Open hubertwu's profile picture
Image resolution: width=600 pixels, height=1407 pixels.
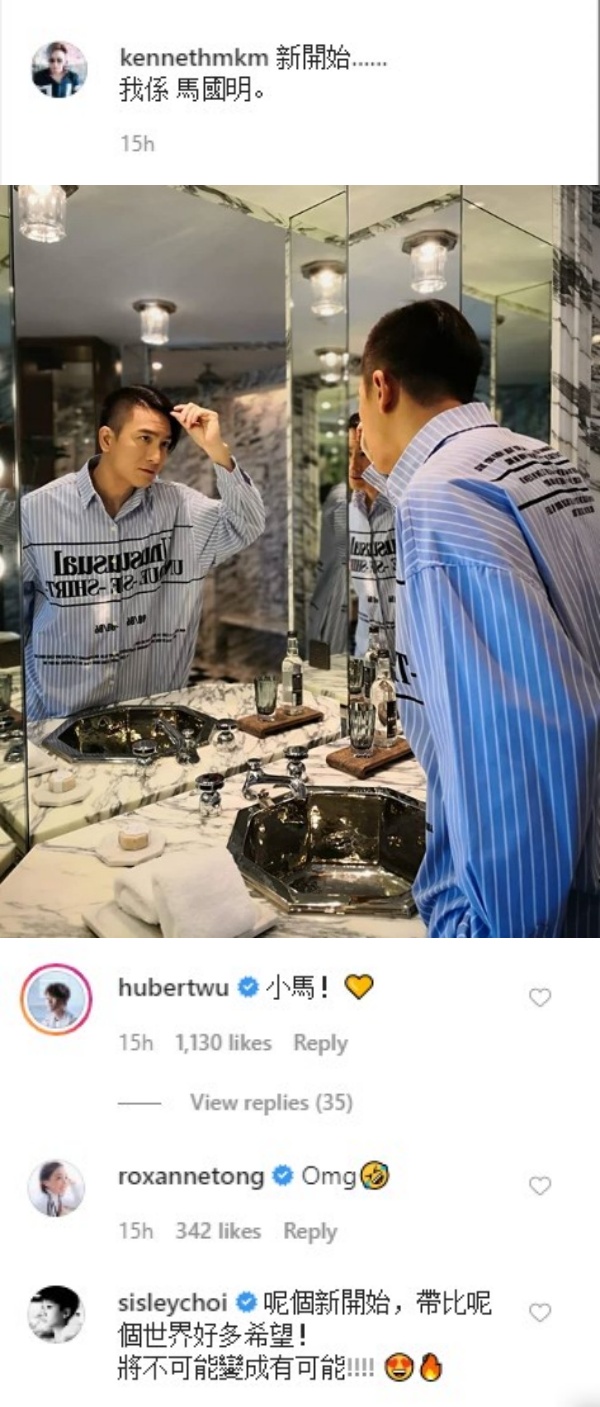(56, 998)
